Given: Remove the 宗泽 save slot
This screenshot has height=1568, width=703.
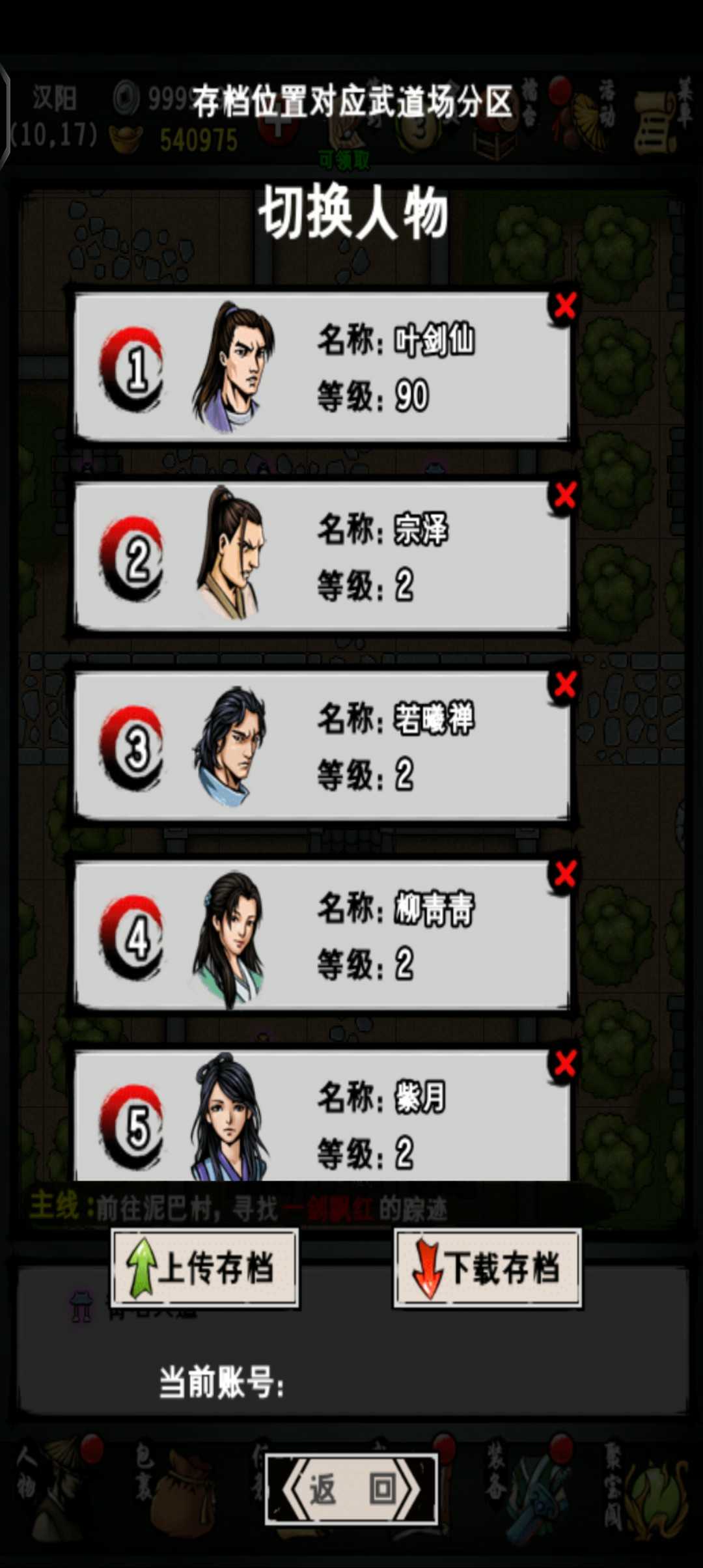Looking at the screenshot, I should click(x=564, y=495).
